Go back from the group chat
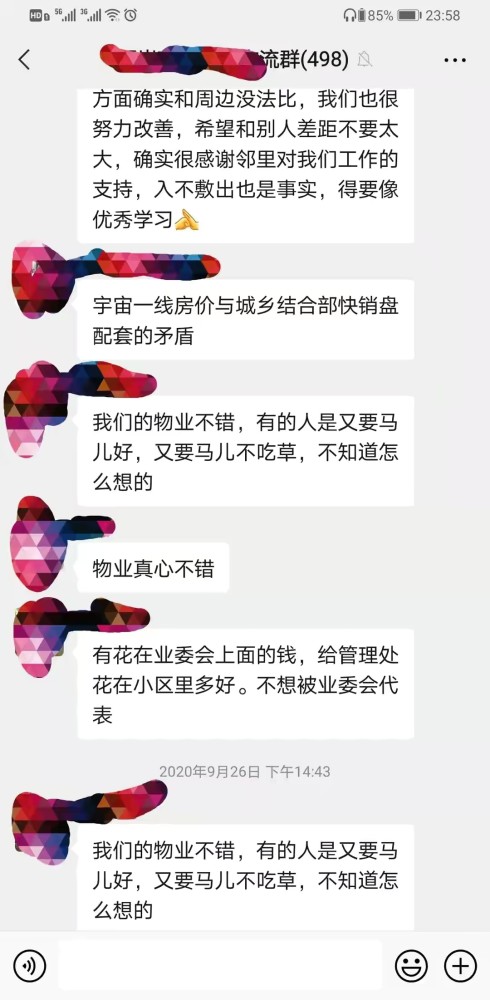Screen dimensions: 490x1000 24,60
